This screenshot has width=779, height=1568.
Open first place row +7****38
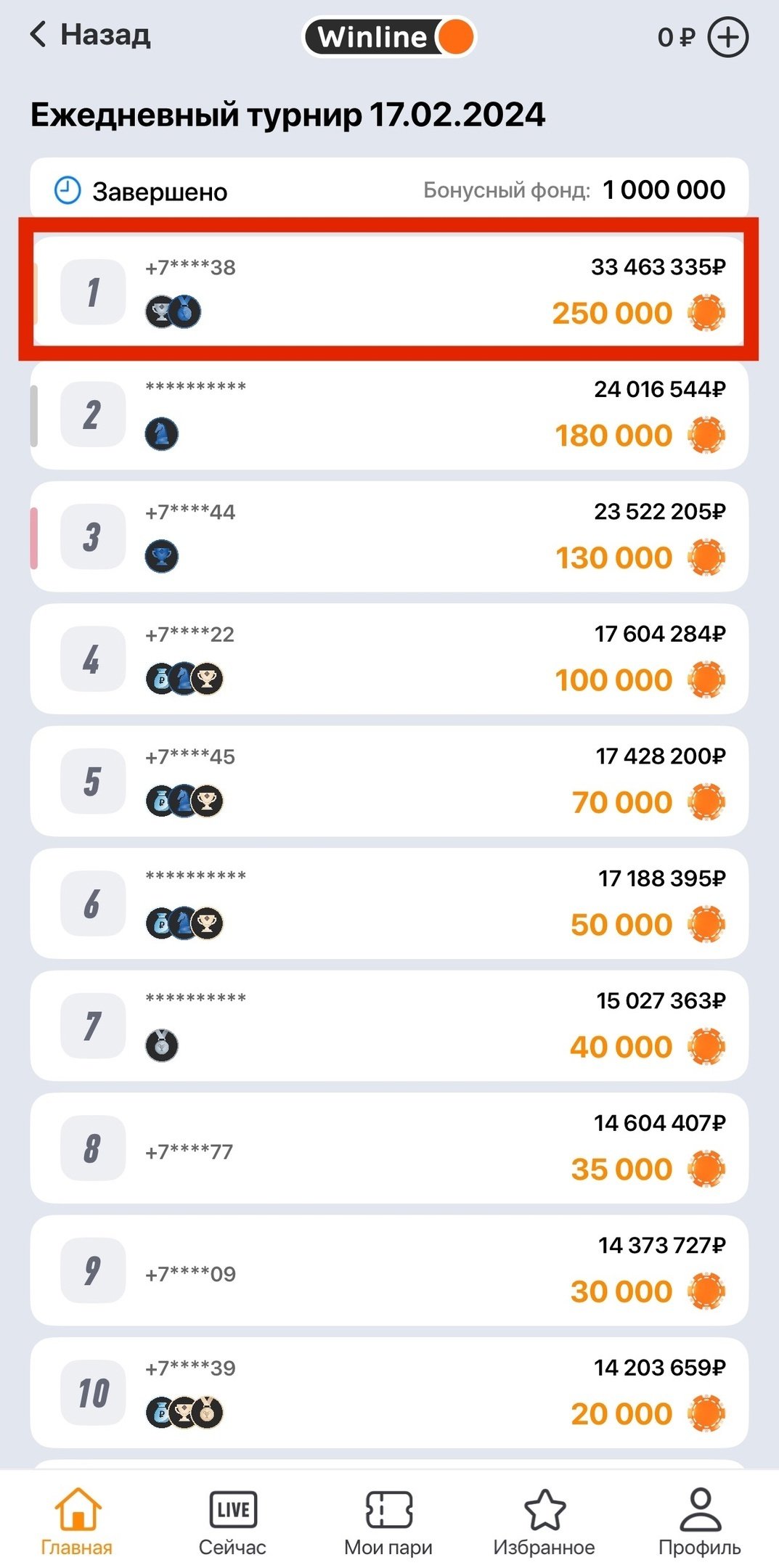[x=389, y=291]
